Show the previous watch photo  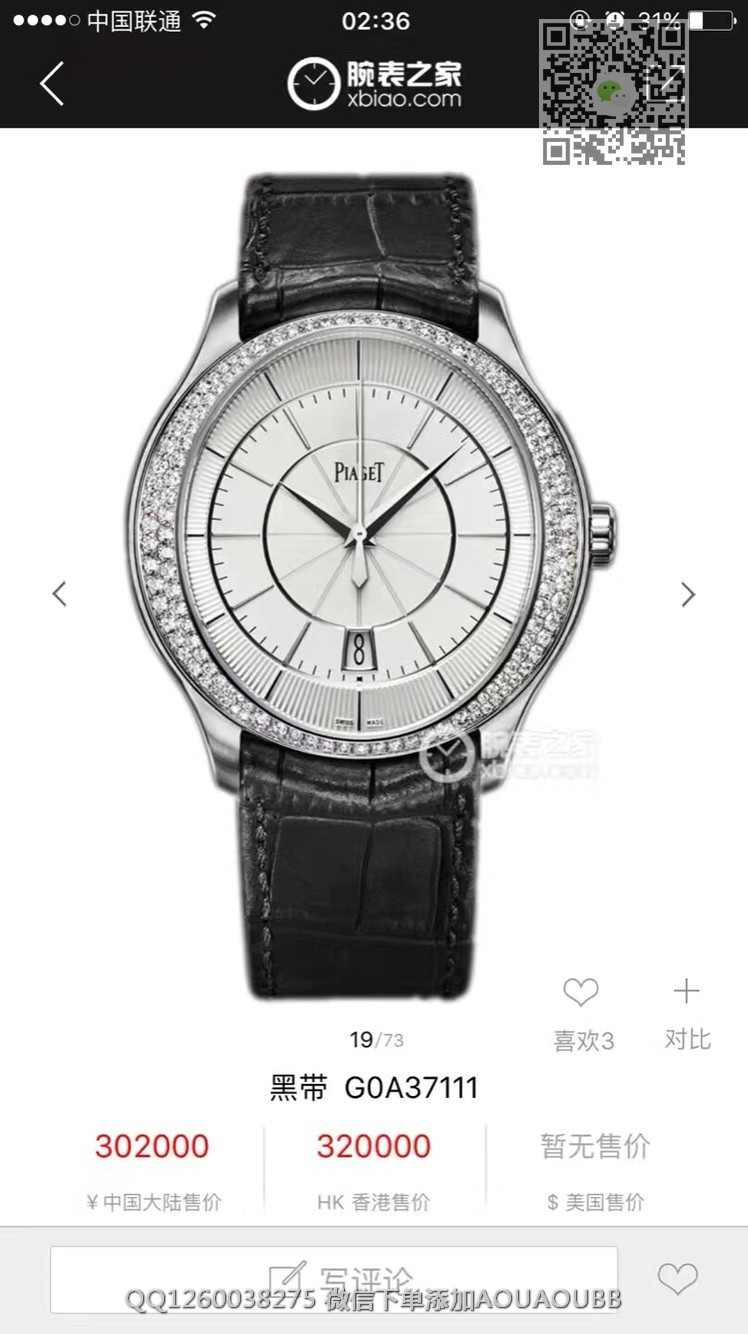tap(60, 594)
